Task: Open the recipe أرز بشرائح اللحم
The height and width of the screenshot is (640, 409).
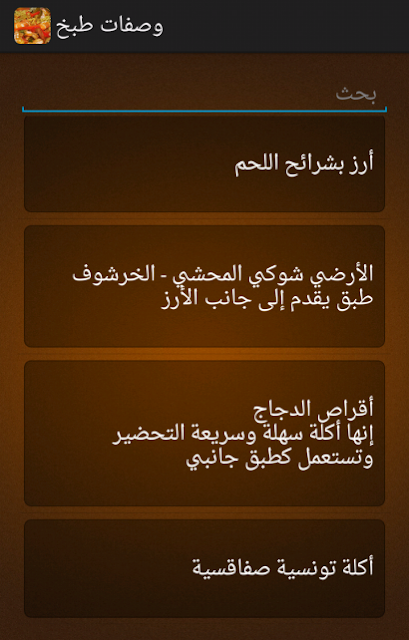Action: coord(204,164)
